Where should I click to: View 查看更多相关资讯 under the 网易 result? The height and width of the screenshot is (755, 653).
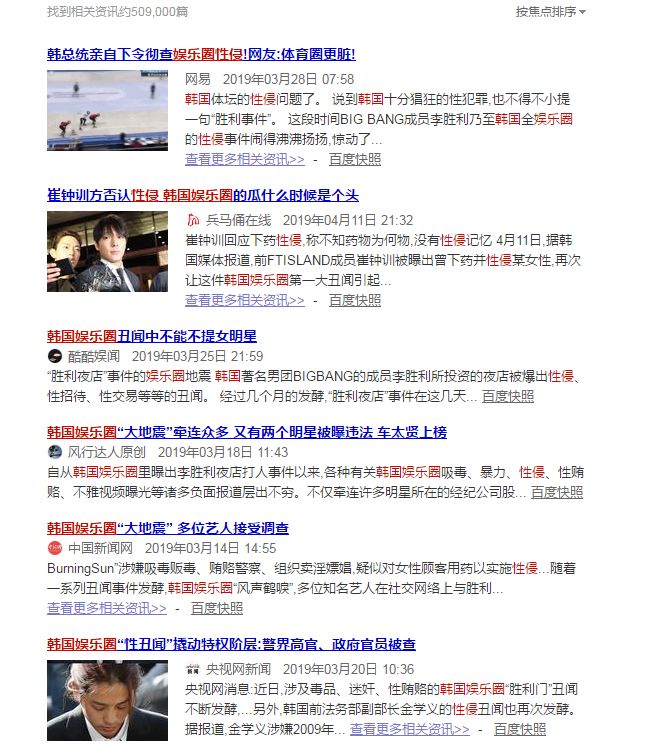(245, 159)
